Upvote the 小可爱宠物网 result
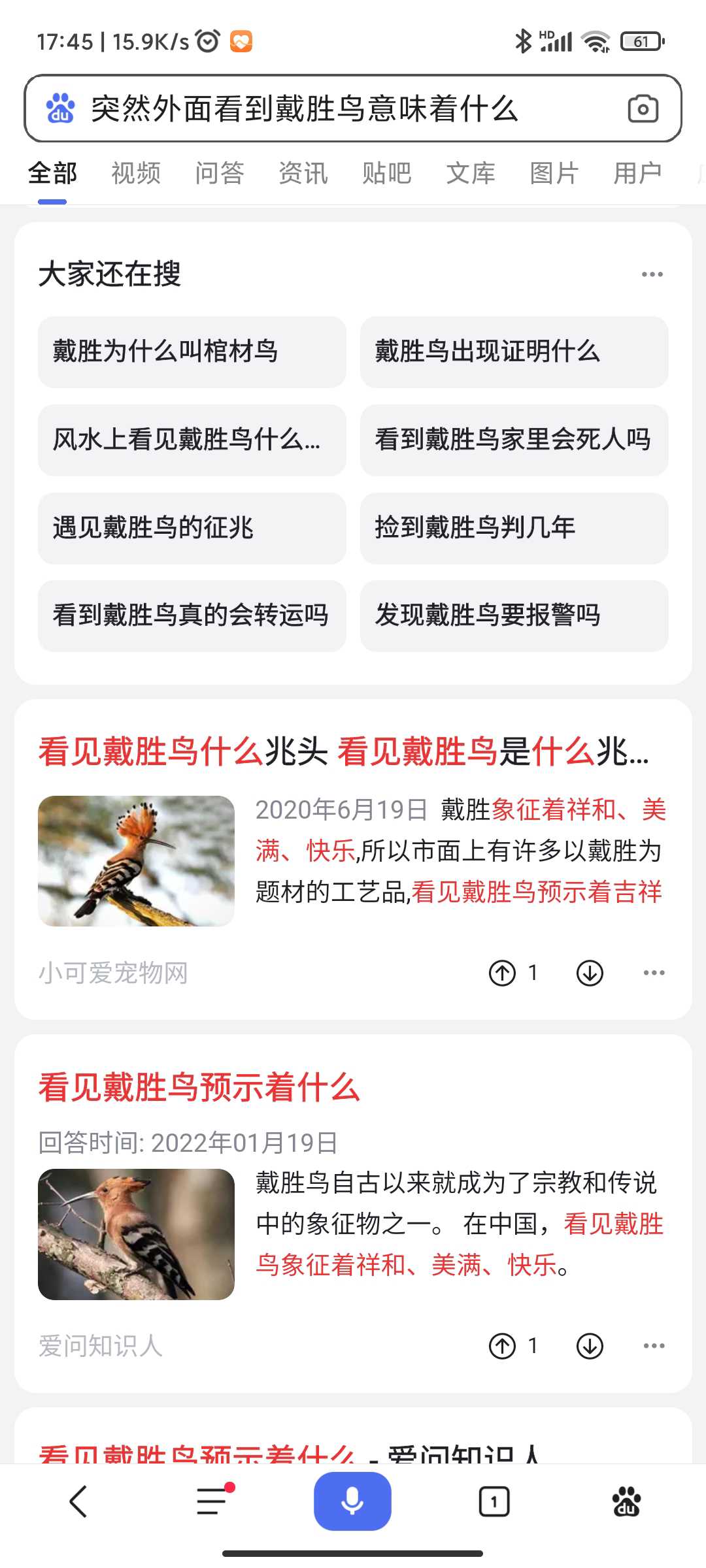The image size is (706, 1568). [503, 973]
